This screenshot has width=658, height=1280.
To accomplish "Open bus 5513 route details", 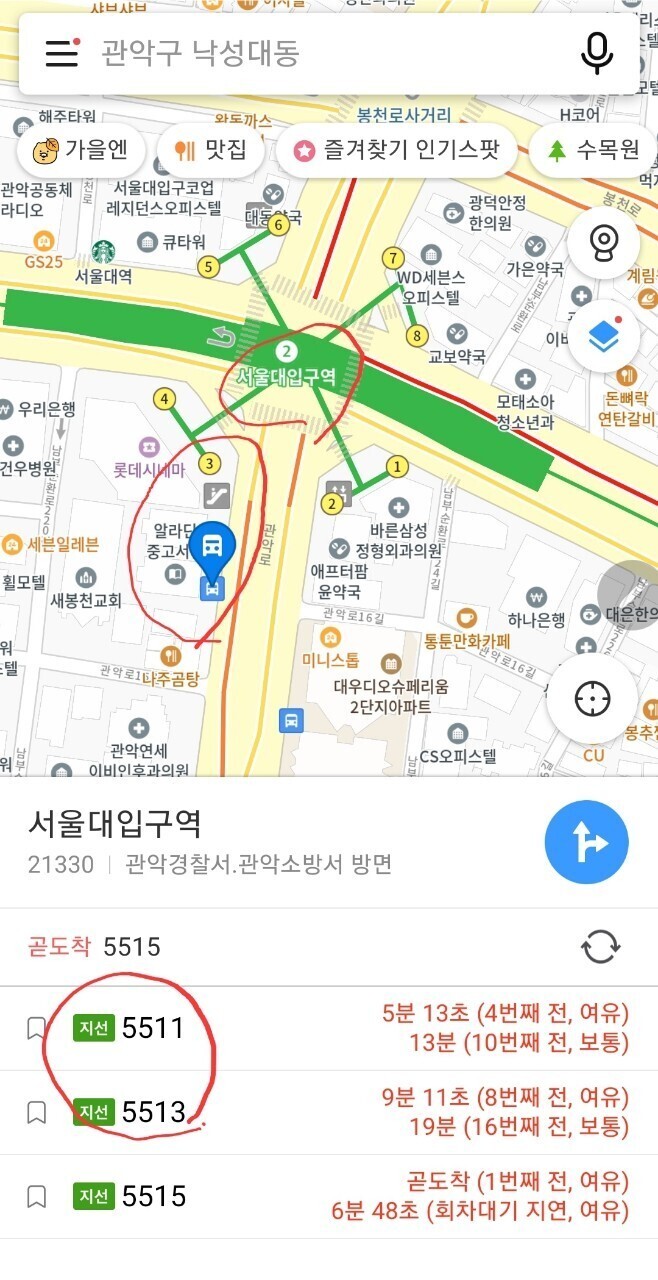I will [x=329, y=1112].
